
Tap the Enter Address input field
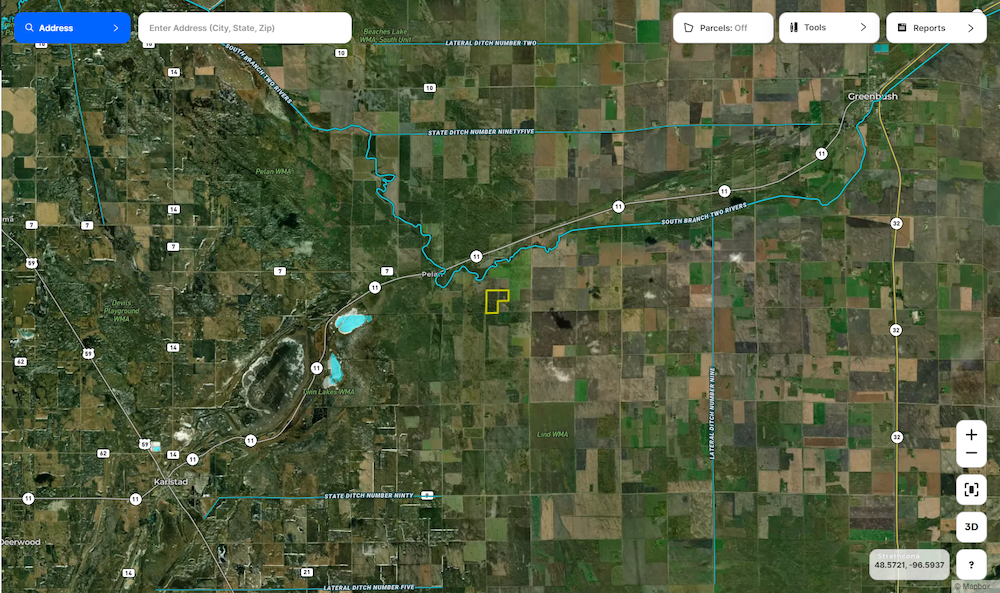[x=244, y=28]
